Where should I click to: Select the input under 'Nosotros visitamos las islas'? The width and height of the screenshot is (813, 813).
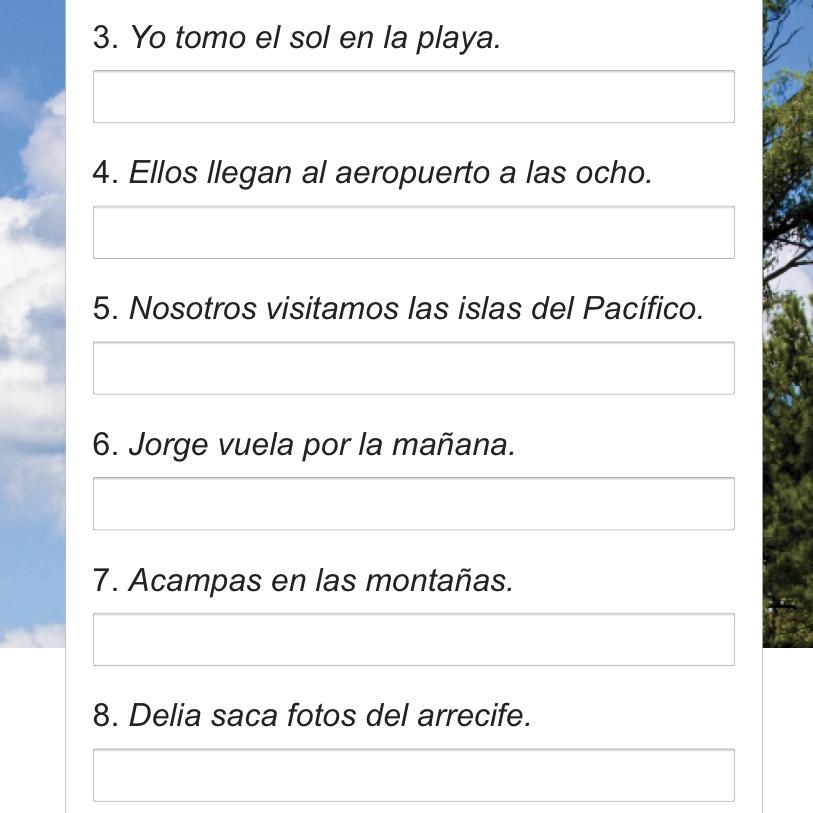point(413,368)
